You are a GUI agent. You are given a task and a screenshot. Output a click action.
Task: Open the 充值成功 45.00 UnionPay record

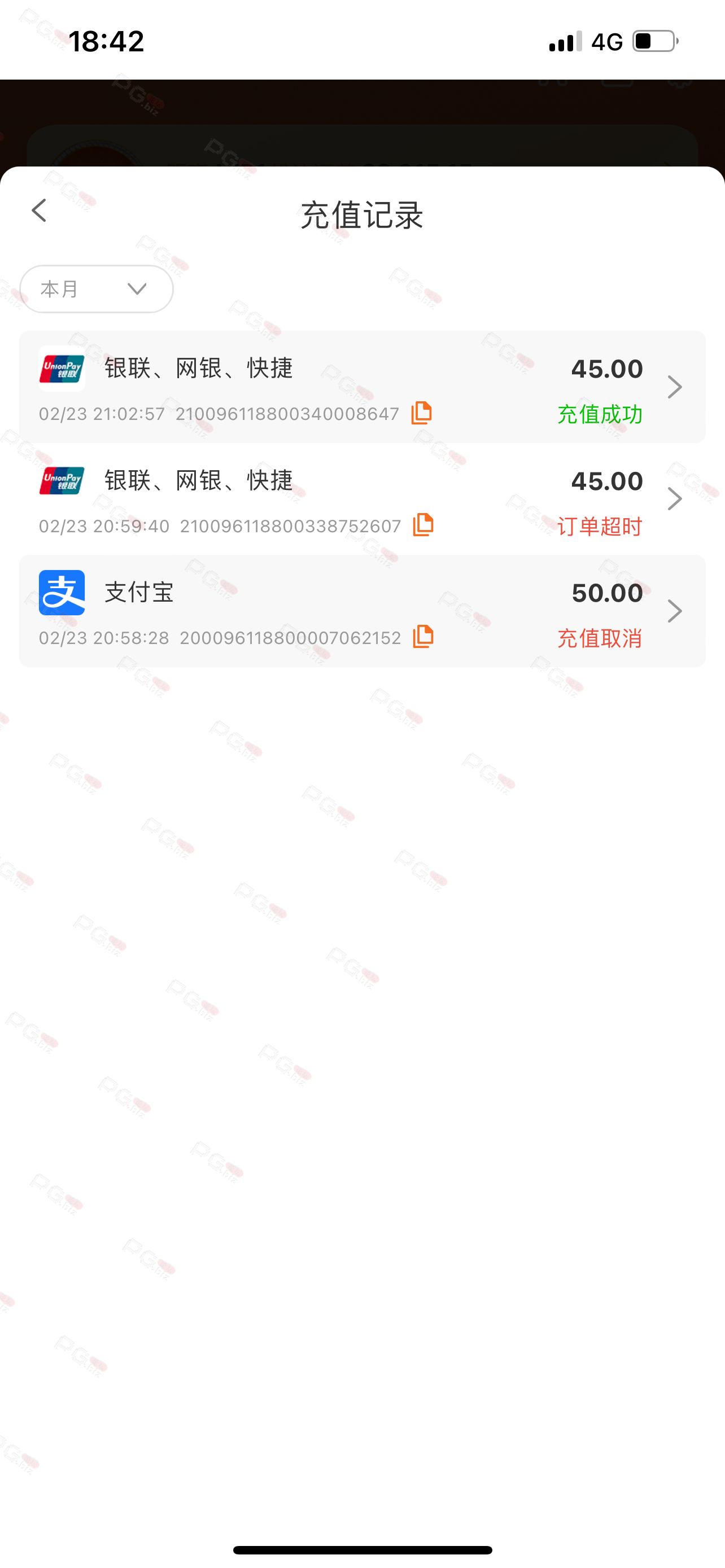click(x=362, y=387)
